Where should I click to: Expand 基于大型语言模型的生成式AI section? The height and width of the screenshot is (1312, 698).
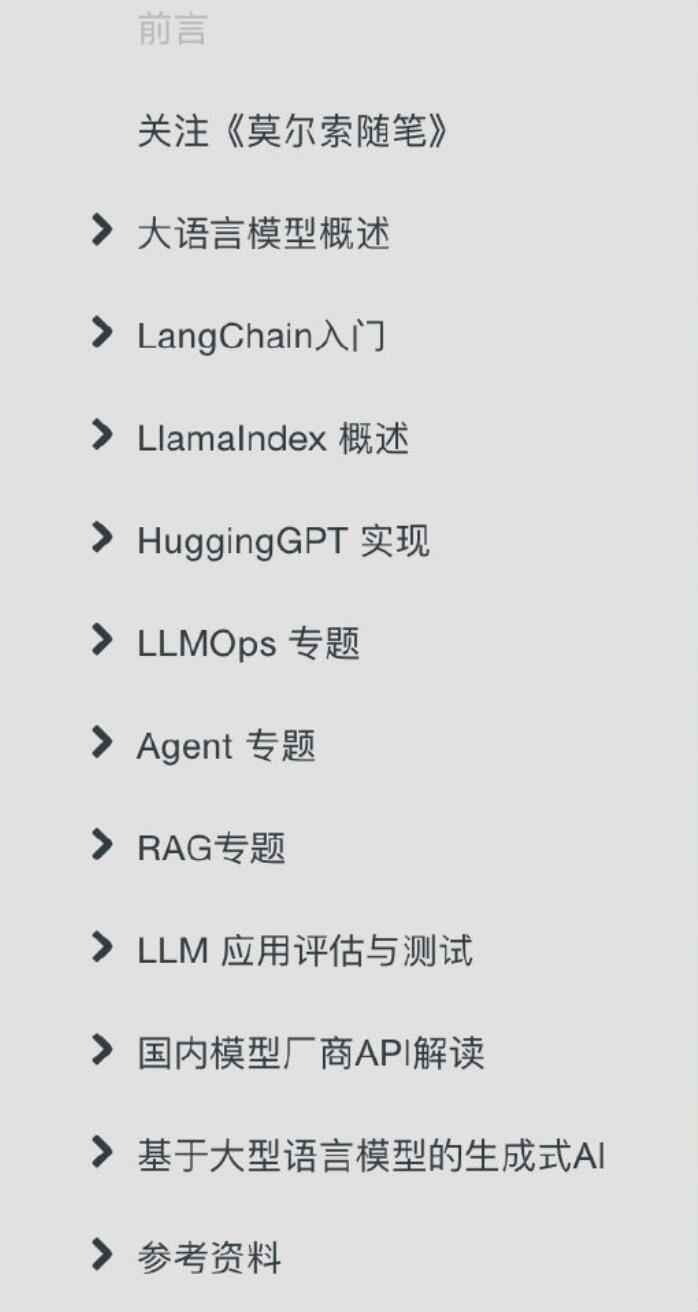(101, 1153)
